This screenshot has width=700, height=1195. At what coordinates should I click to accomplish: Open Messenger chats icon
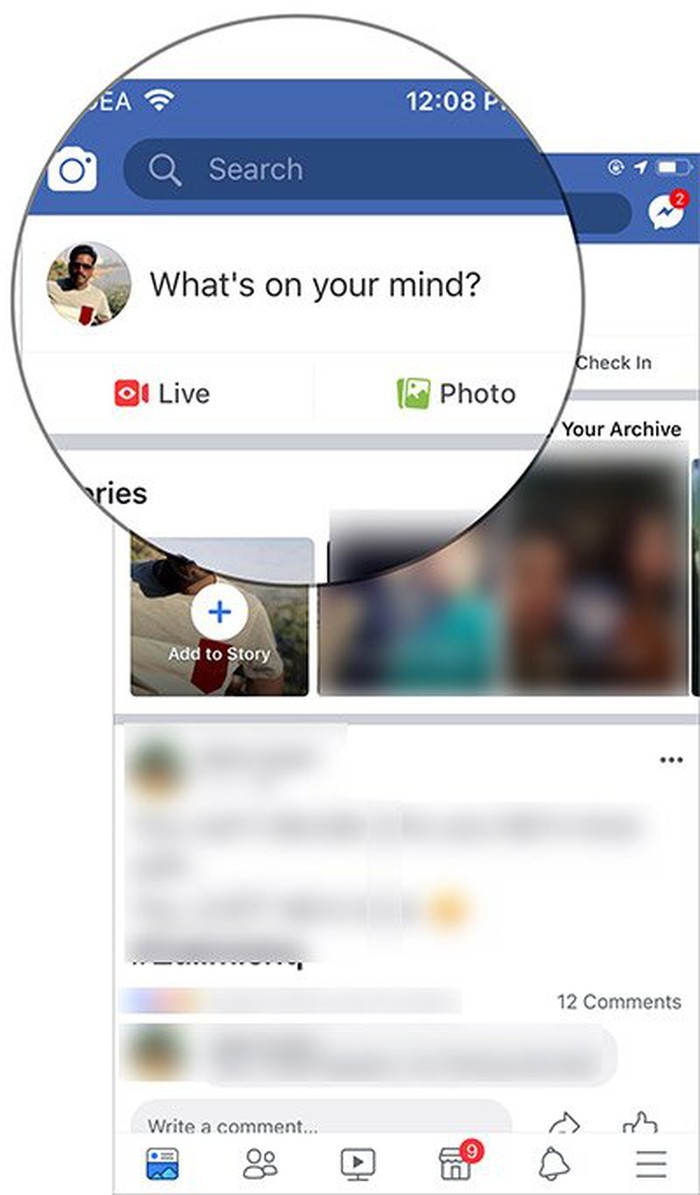click(x=667, y=212)
